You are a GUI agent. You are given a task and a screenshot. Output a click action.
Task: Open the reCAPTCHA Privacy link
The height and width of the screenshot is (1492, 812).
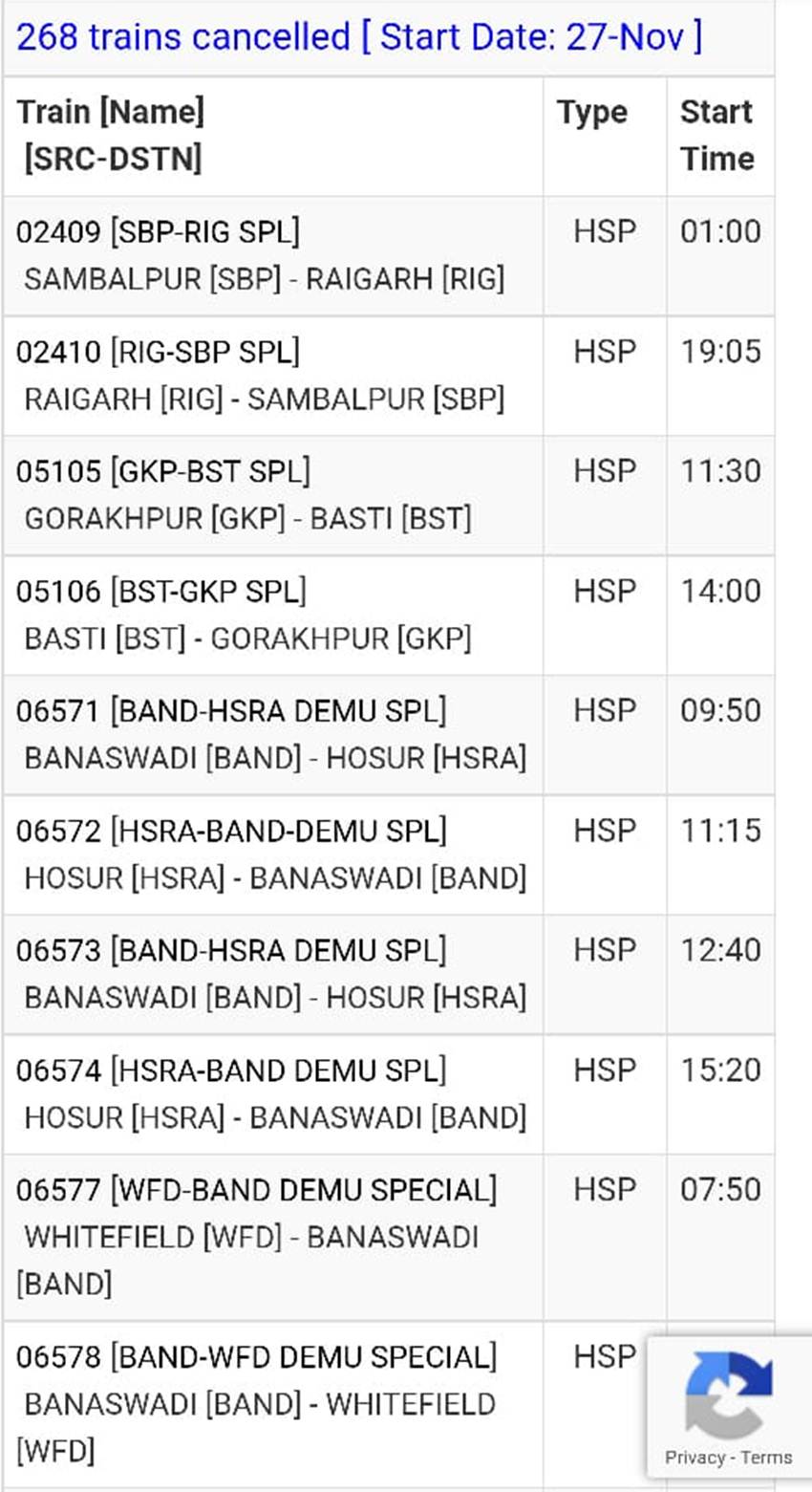[x=694, y=1458]
